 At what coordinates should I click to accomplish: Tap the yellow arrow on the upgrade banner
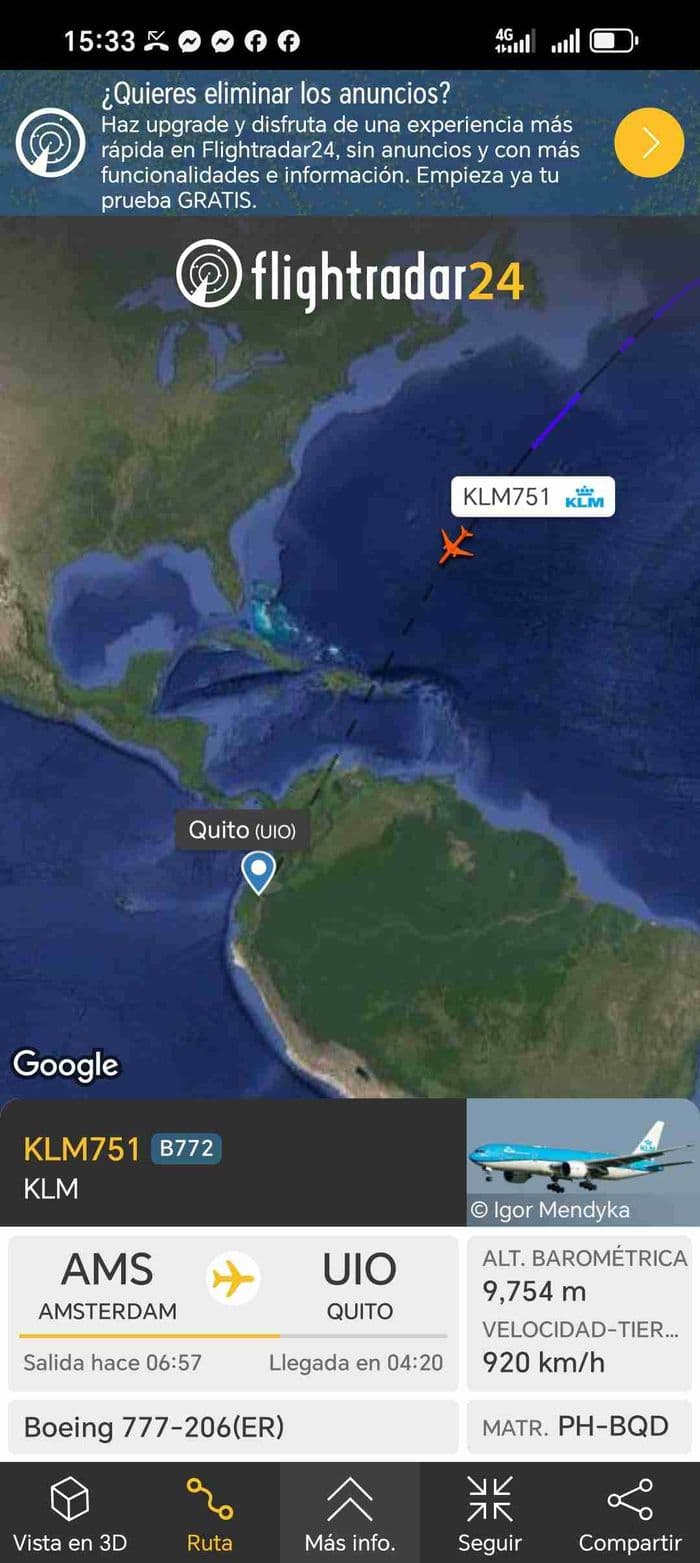click(649, 143)
